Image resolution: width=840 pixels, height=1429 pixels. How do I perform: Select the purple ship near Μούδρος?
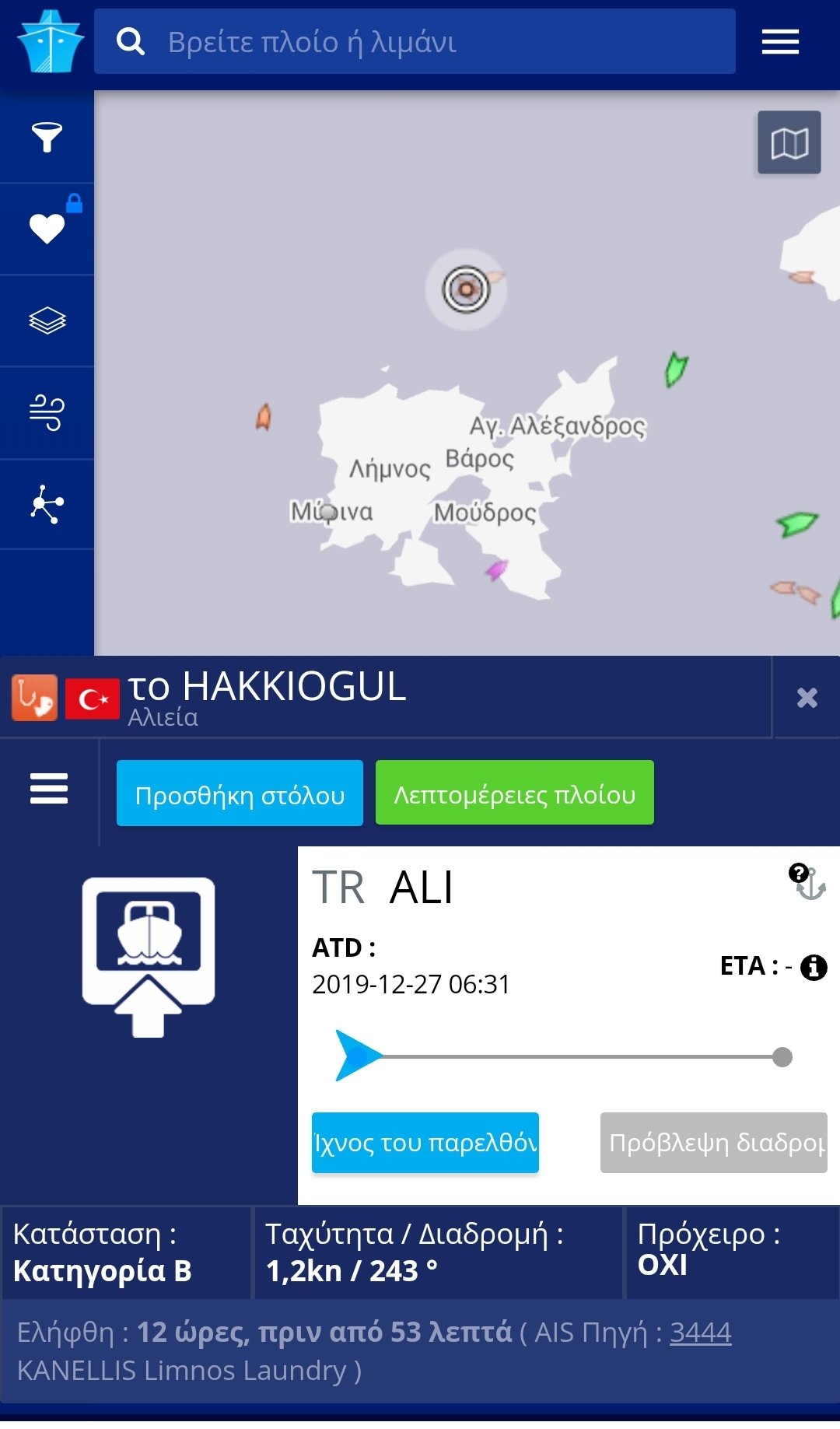496,570
